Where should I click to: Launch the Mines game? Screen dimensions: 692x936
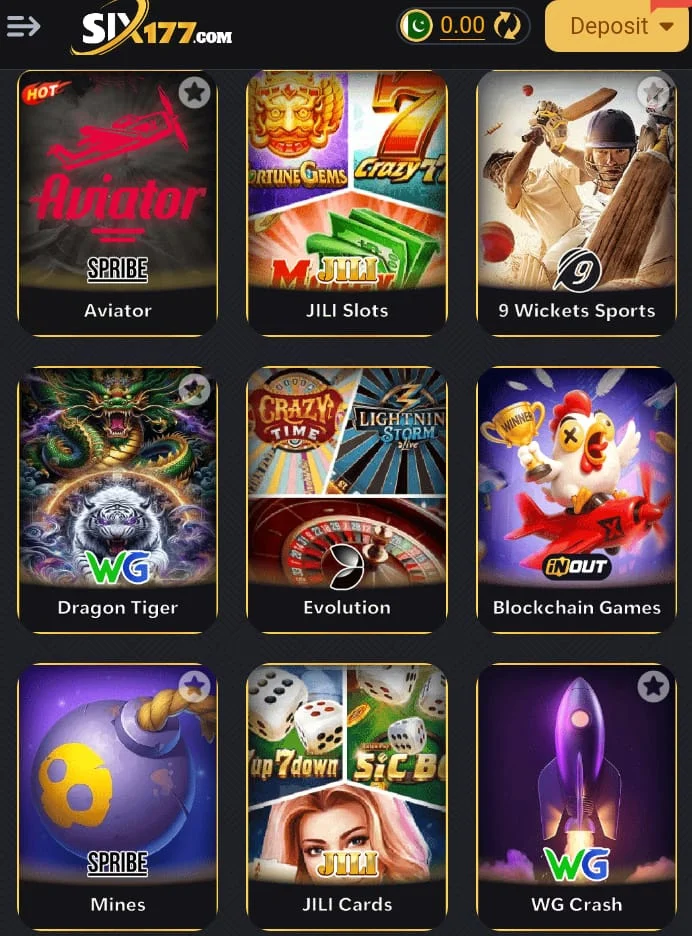(117, 794)
